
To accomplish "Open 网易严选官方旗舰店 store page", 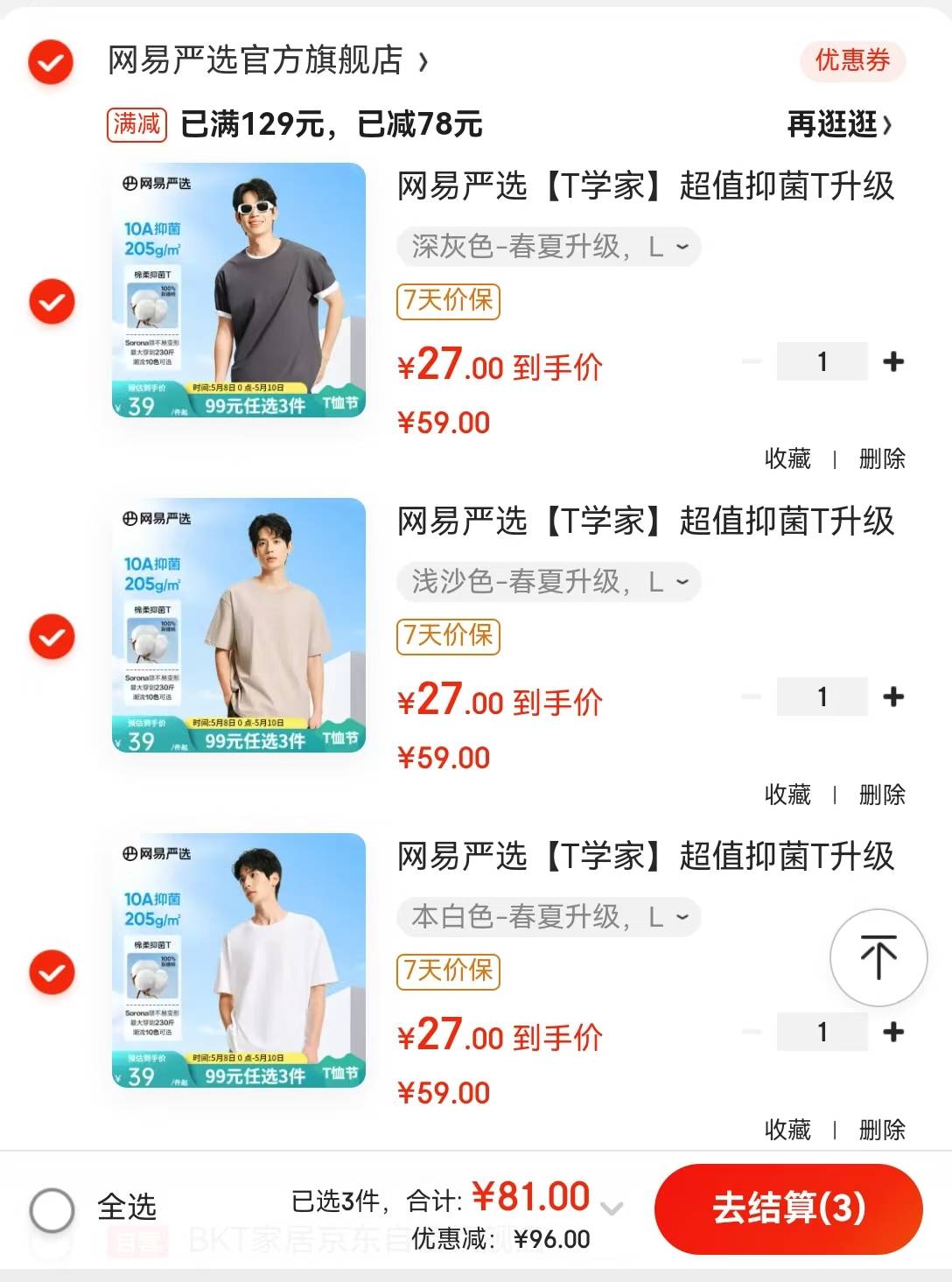I will click(x=267, y=61).
